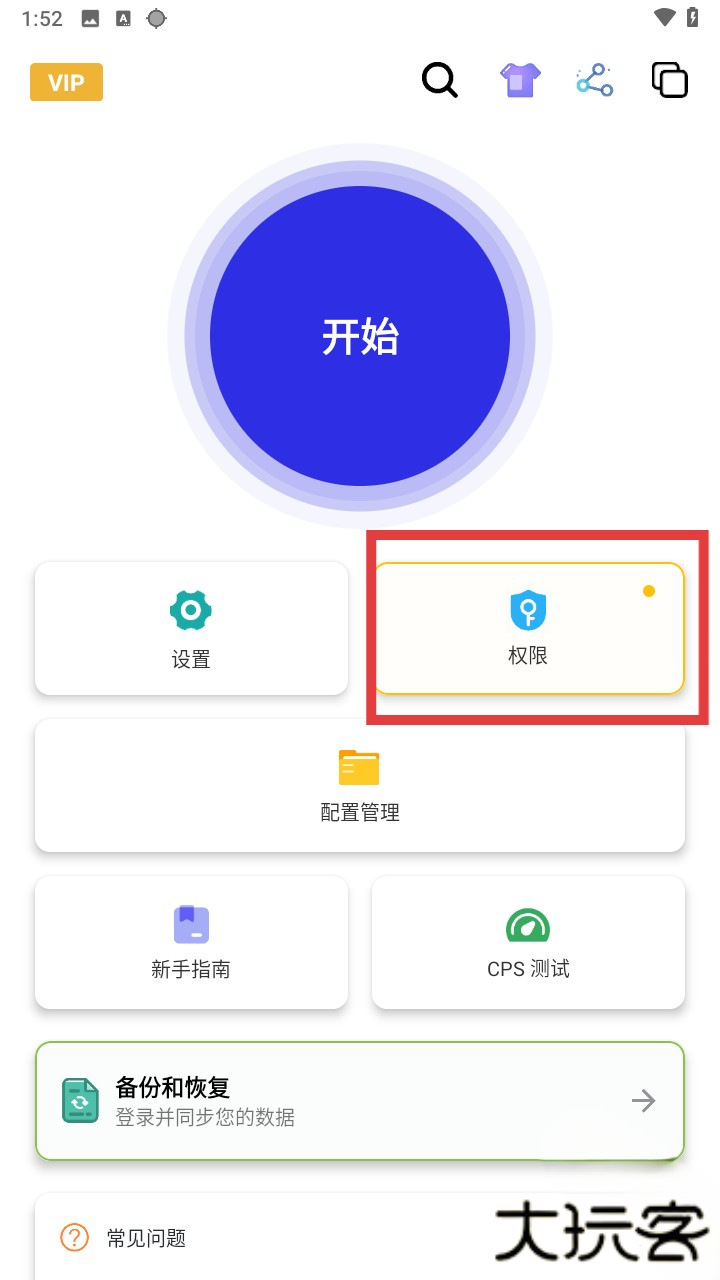The height and width of the screenshot is (1280, 720).
Task: Open 备份和恢复 backup and restore
Action: 360,1101
